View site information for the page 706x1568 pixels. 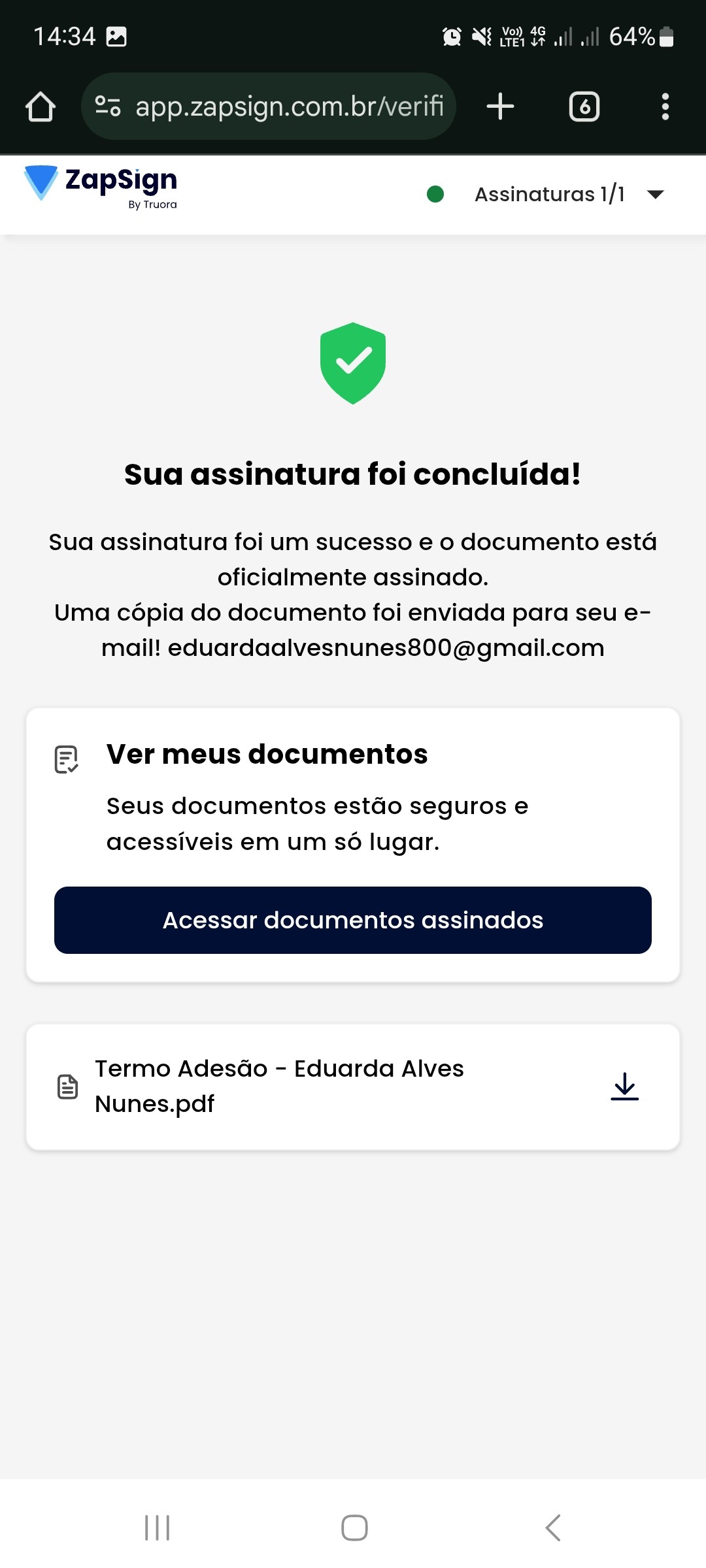point(108,106)
